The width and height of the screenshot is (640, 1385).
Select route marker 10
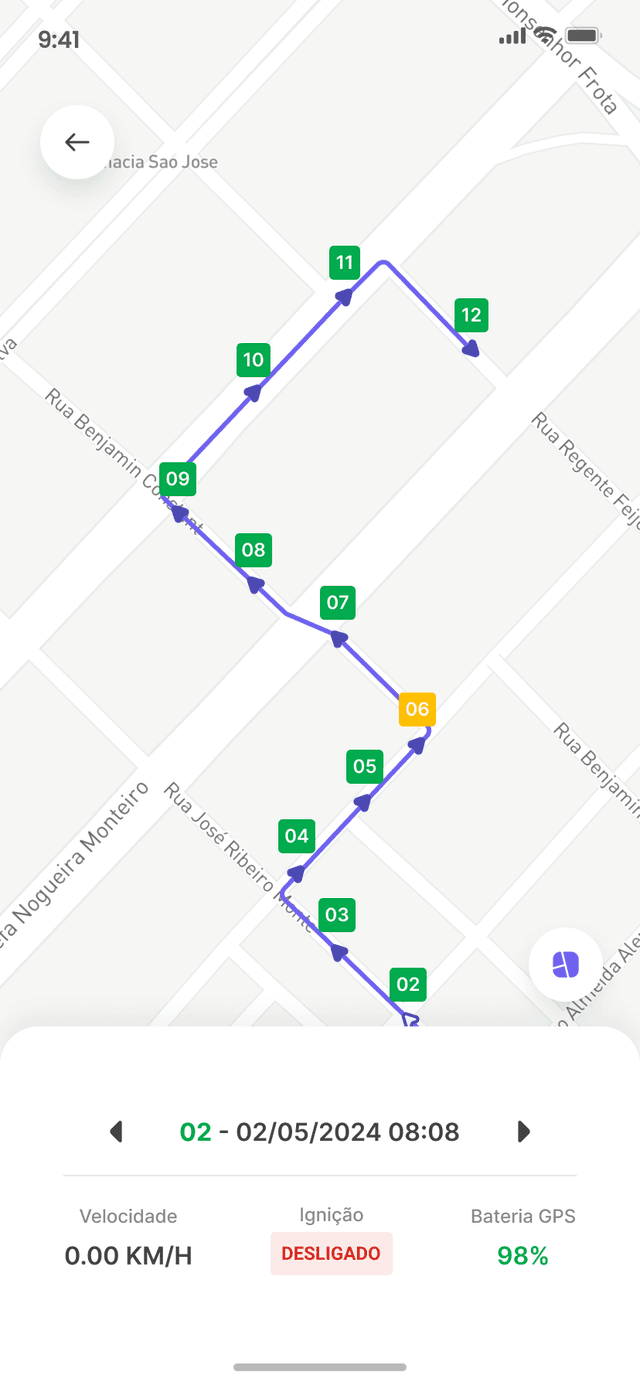point(254,360)
